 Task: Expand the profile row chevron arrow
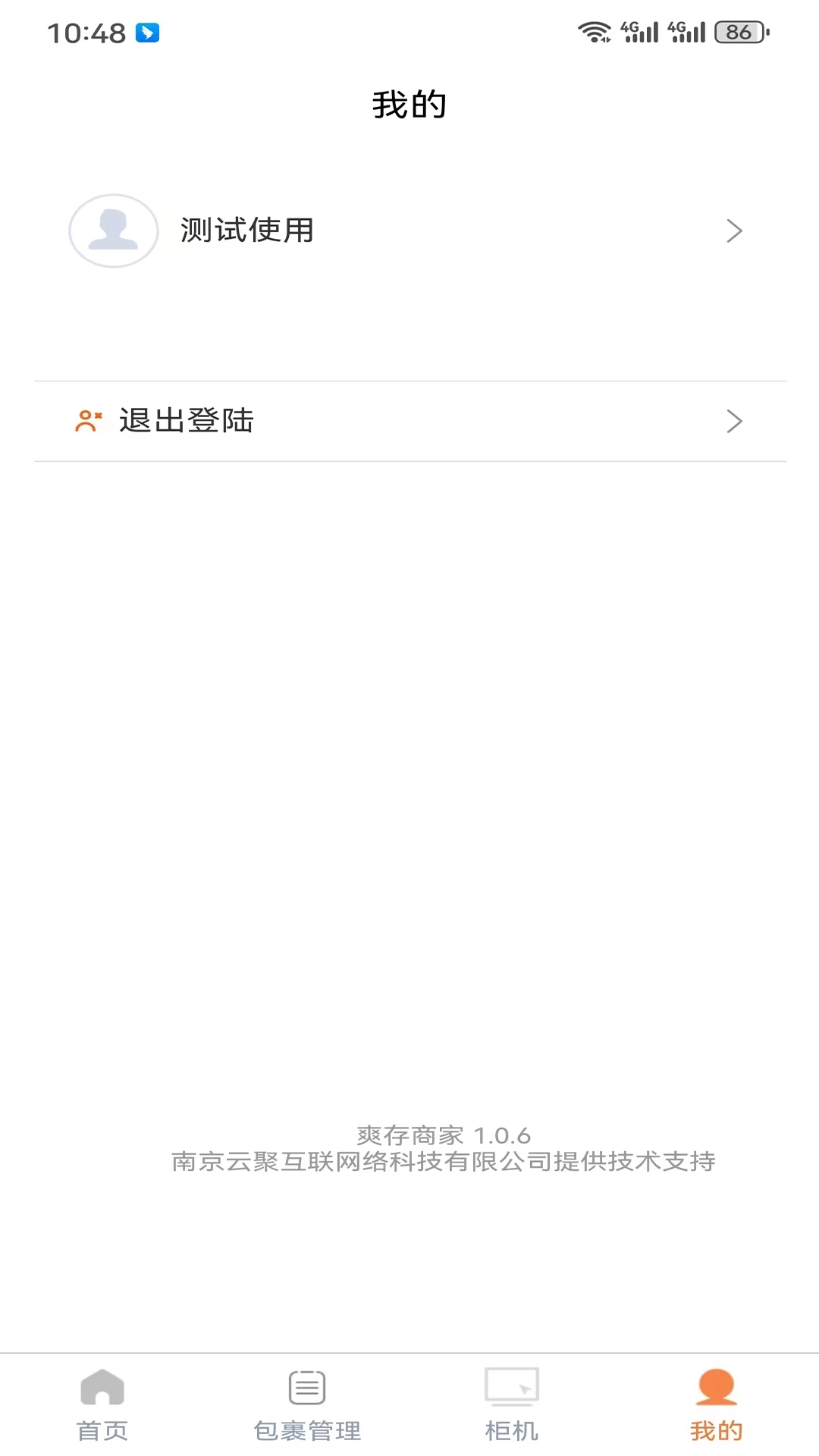pos(733,231)
